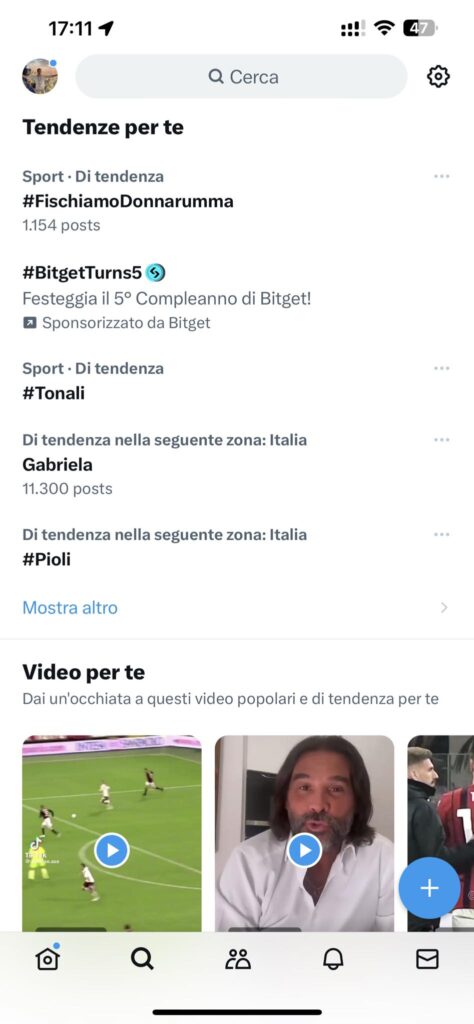Open the Communities tab

[238, 959]
